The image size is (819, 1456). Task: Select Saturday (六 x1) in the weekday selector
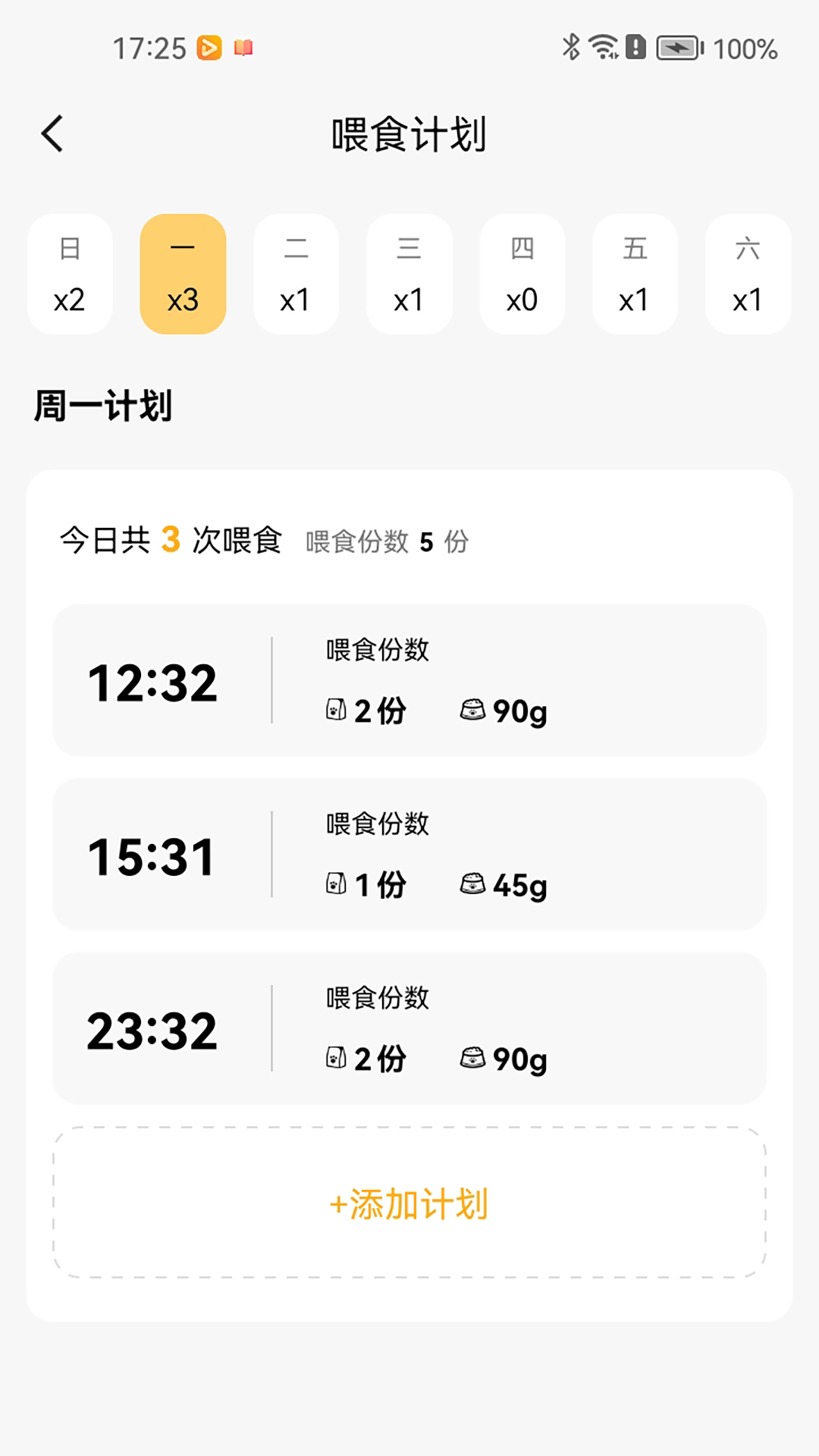[747, 275]
